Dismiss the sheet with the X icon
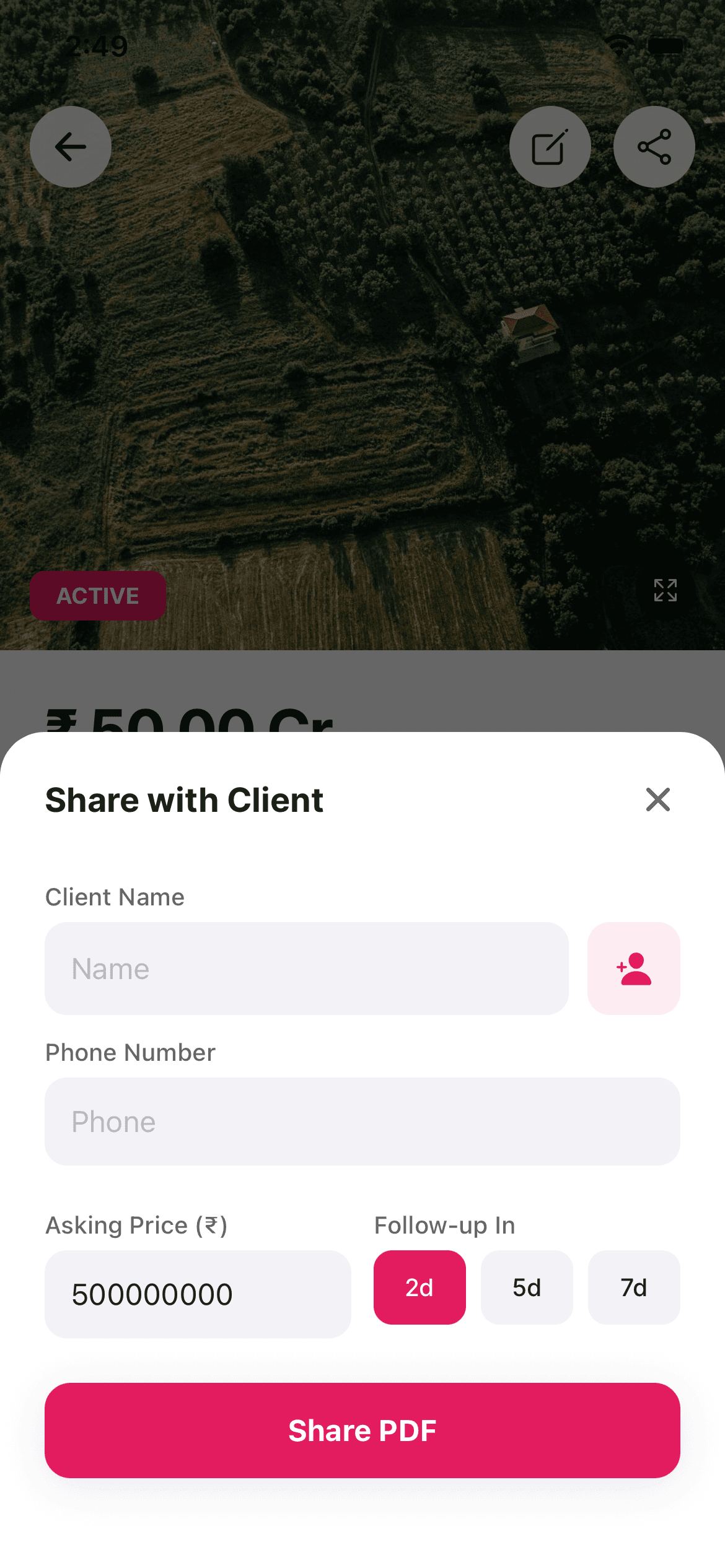The image size is (725, 1568). pyautogui.click(x=657, y=799)
